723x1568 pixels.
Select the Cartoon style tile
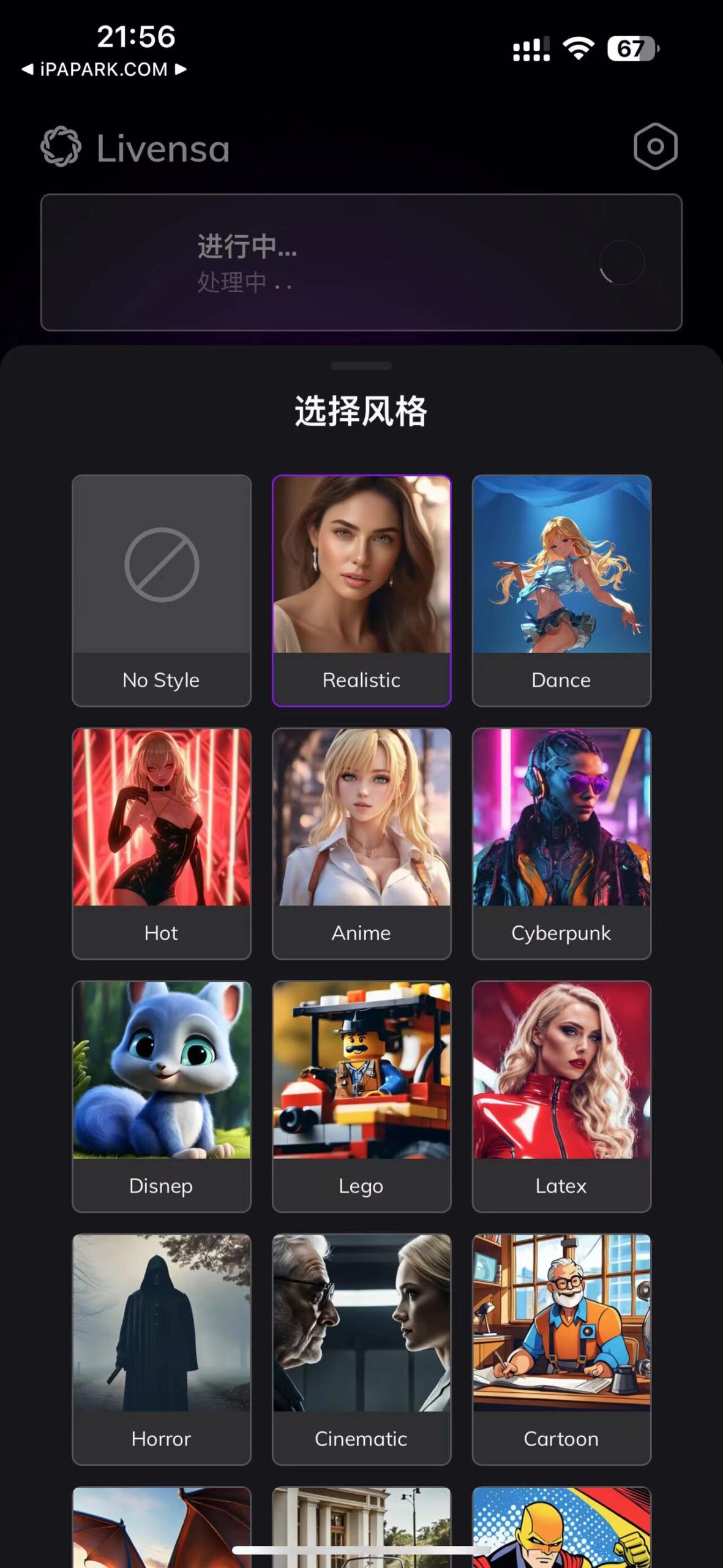coord(561,1349)
